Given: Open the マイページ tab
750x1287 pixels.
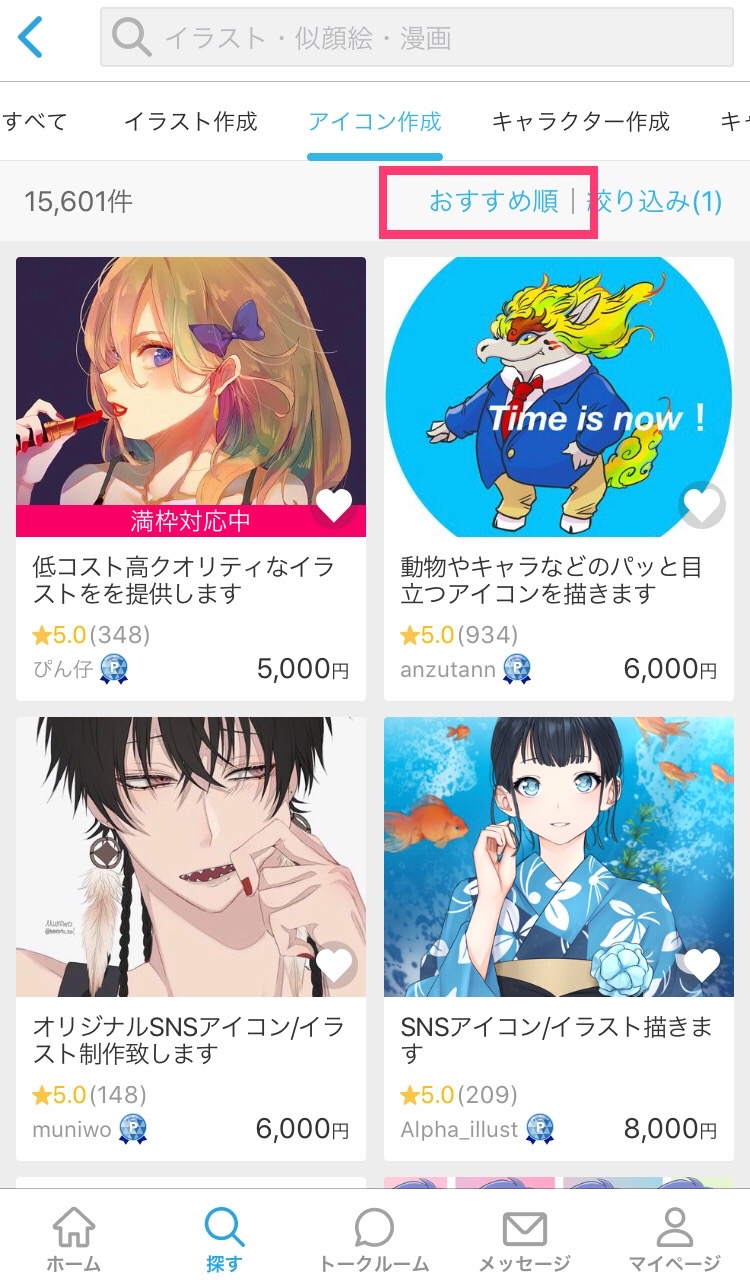Looking at the screenshot, I should pyautogui.click(x=675, y=1238).
